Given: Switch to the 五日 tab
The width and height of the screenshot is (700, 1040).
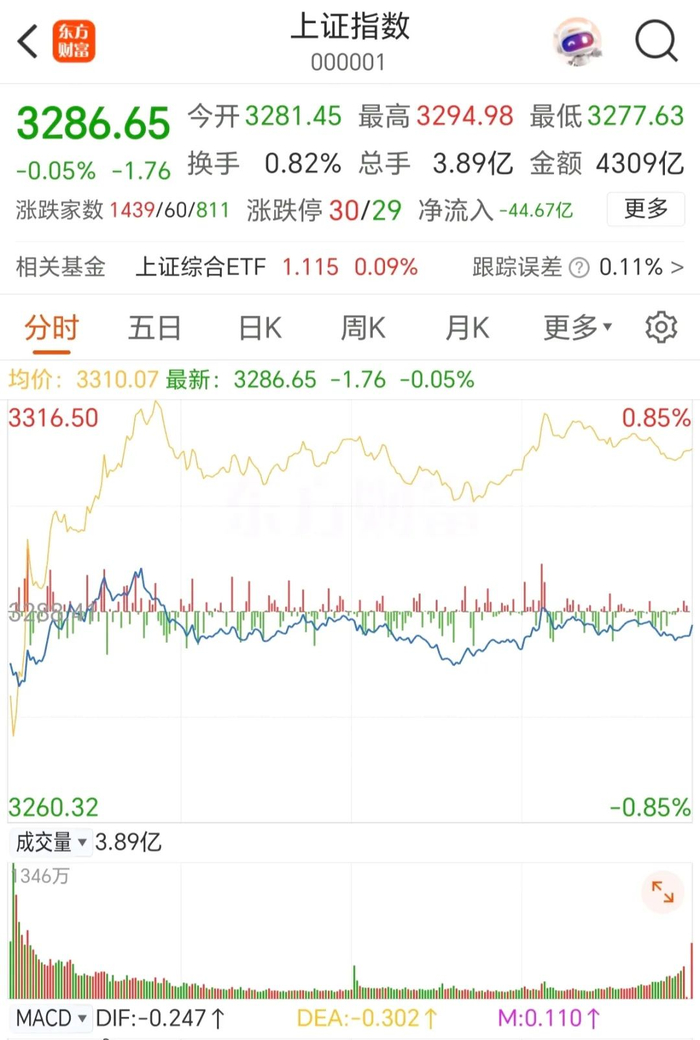Looking at the screenshot, I should pos(154,328).
